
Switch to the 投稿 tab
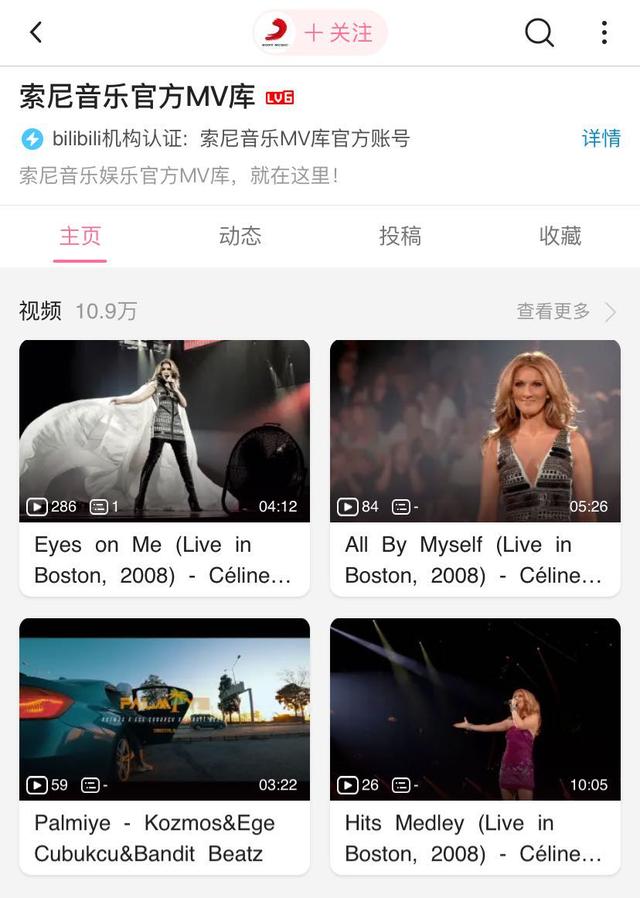pyautogui.click(x=400, y=236)
